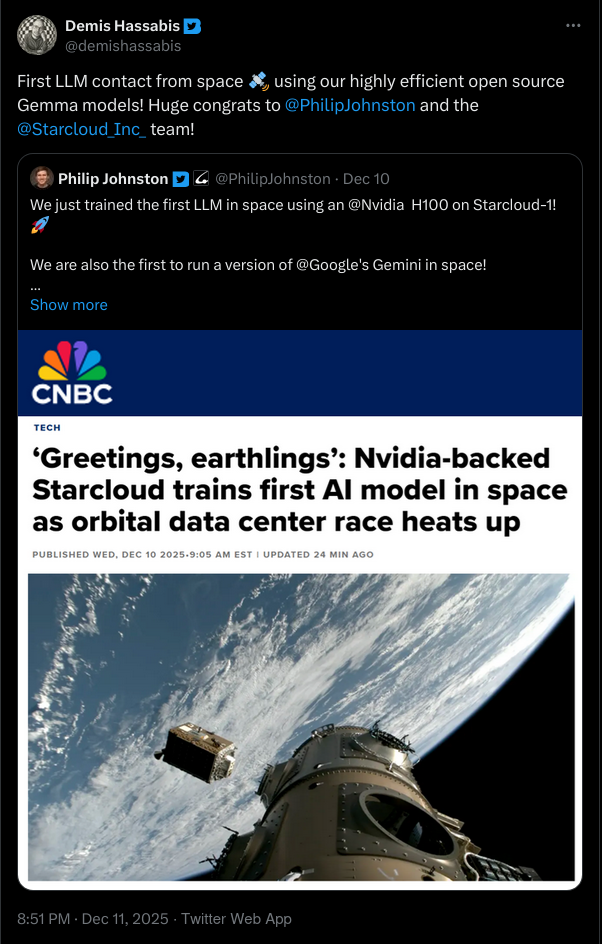Open Demis Hassabis's profile picture
This screenshot has width=602, height=944.
(x=36, y=35)
